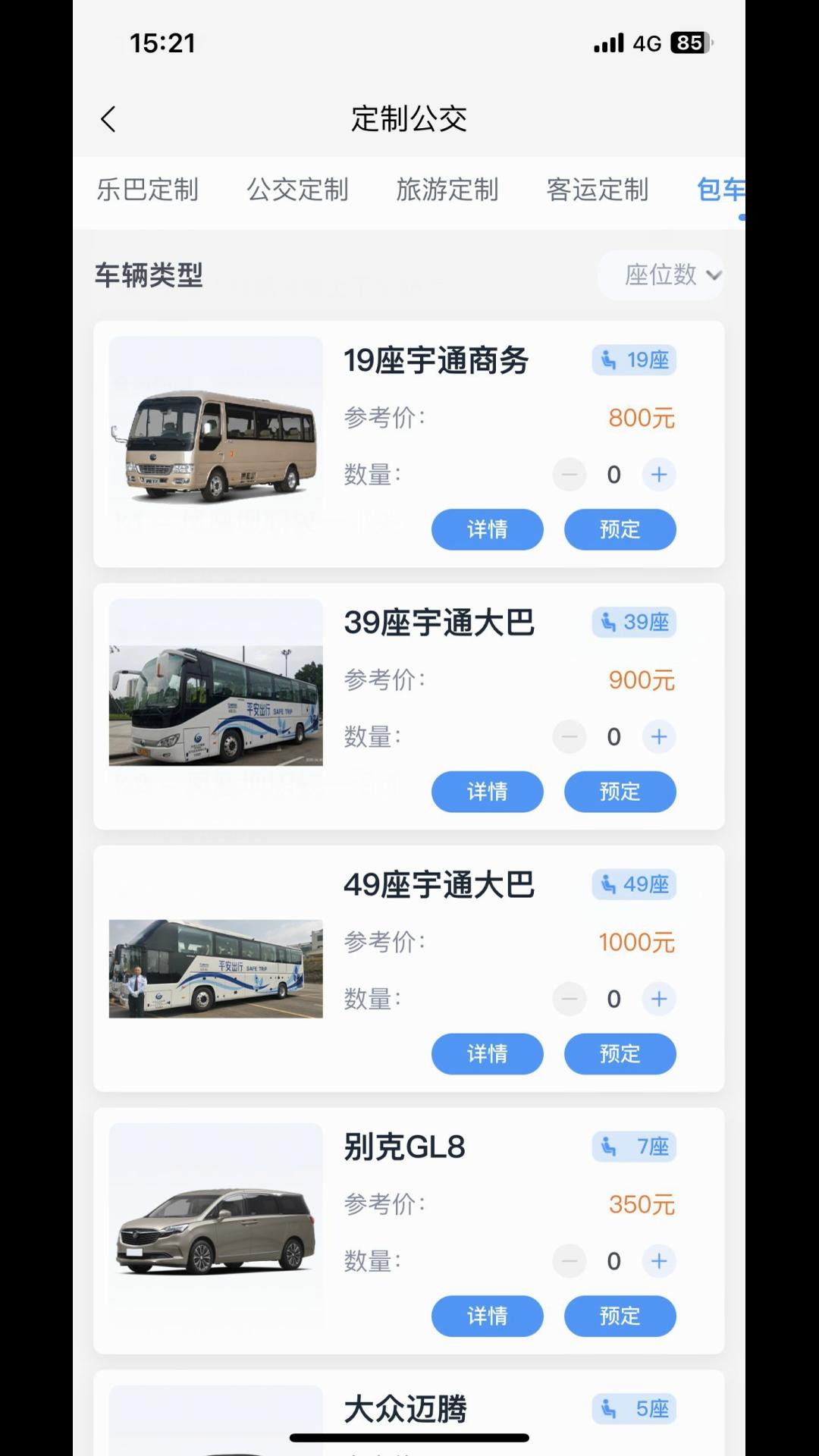Image resolution: width=819 pixels, height=1456 pixels.
Task: Click the back arrow at top left
Action: tap(108, 119)
